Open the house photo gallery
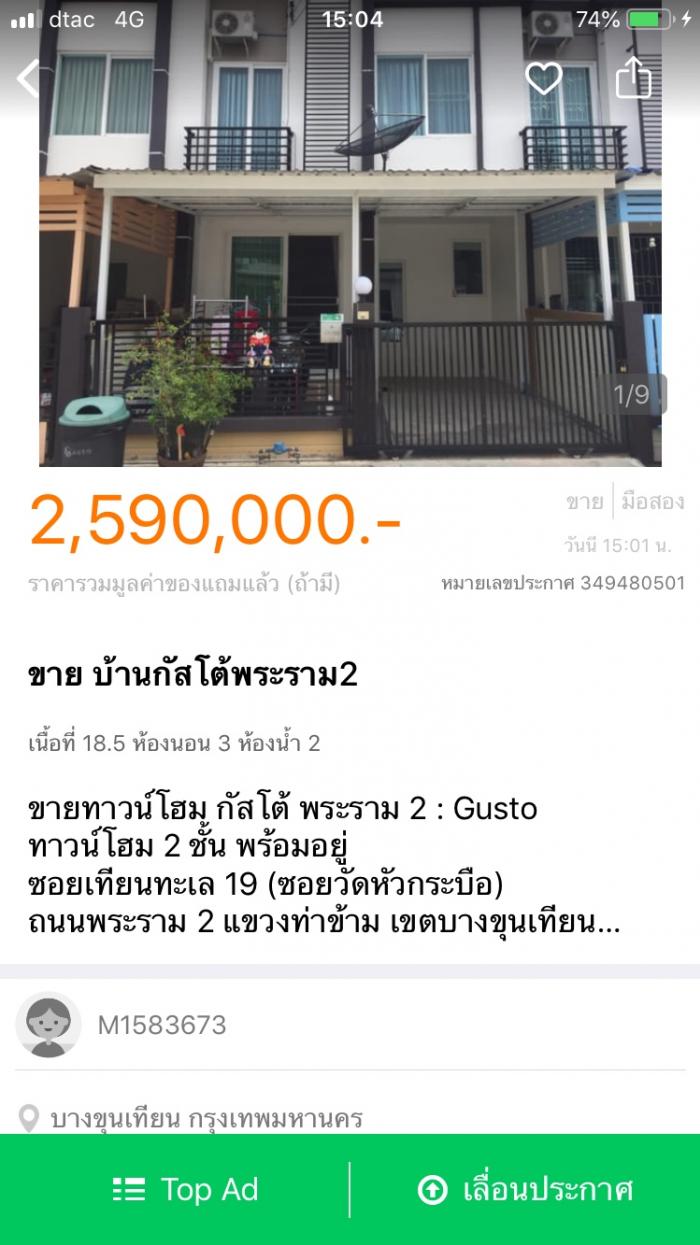The image size is (700, 1245). pos(350,233)
